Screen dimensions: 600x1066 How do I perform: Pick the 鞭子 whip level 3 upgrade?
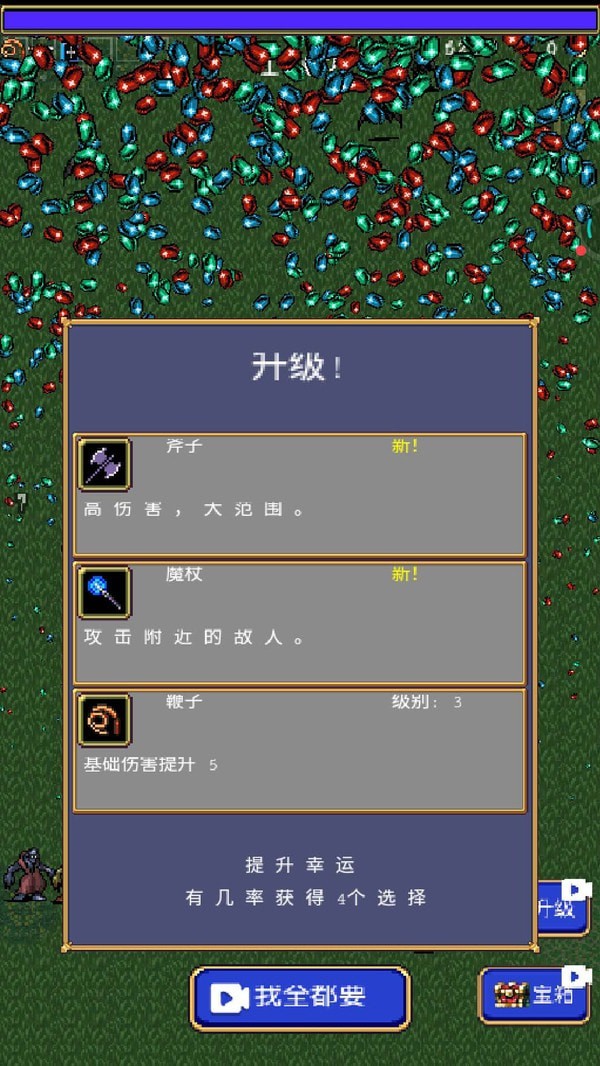pyautogui.click(x=299, y=750)
